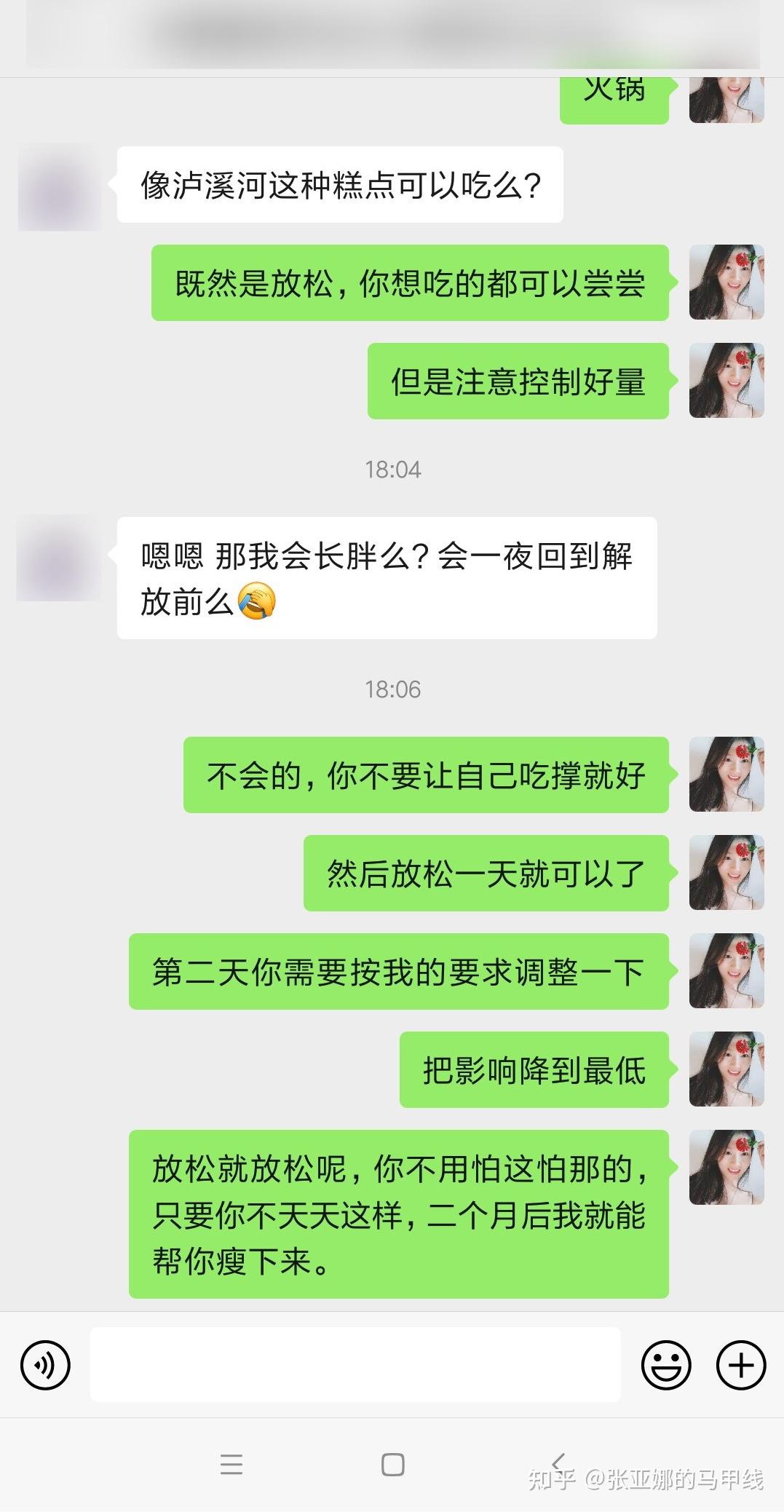This screenshot has height=1512, width=784.
Task: Go to the home screen
Action: 392,1464
